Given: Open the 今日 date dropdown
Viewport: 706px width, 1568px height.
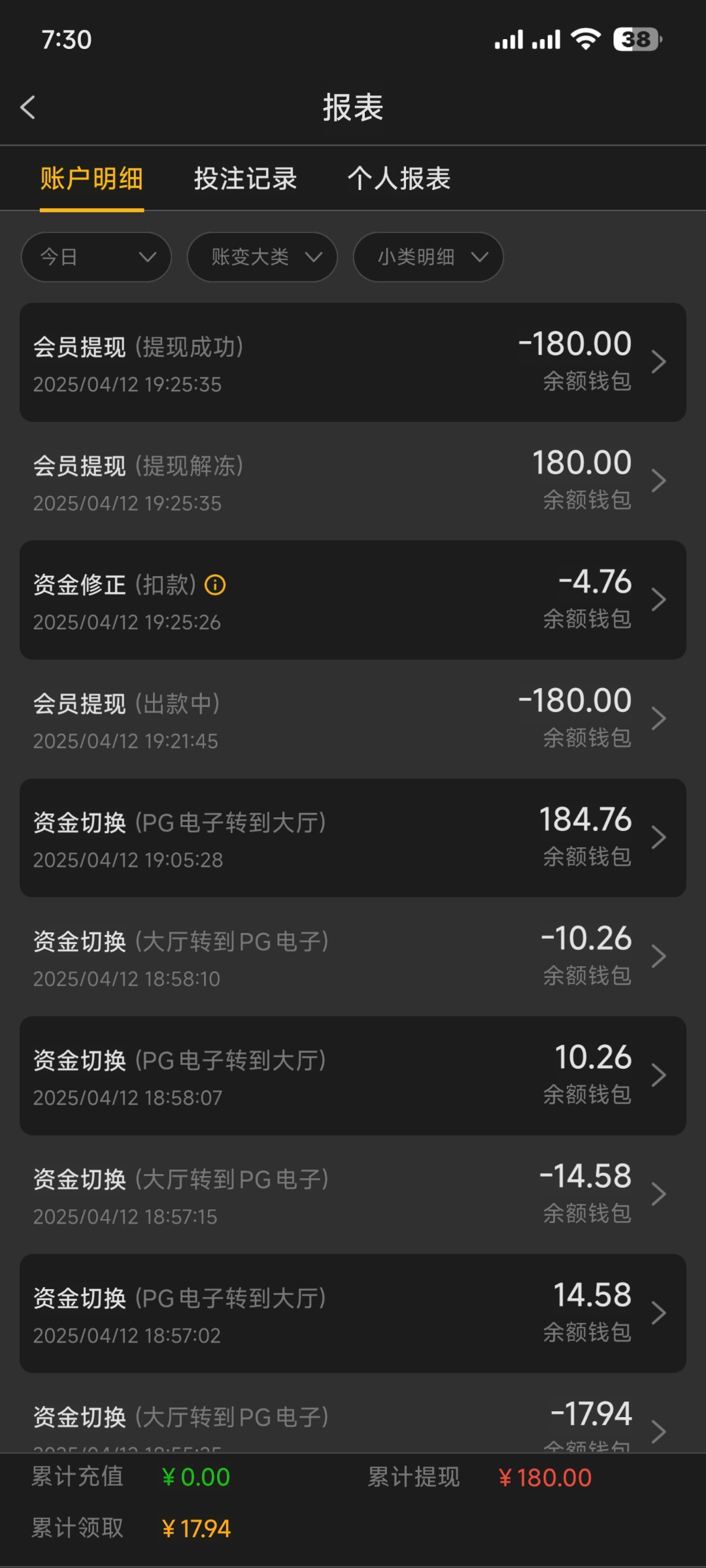Looking at the screenshot, I should pyautogui.click(x=96, y=257).
